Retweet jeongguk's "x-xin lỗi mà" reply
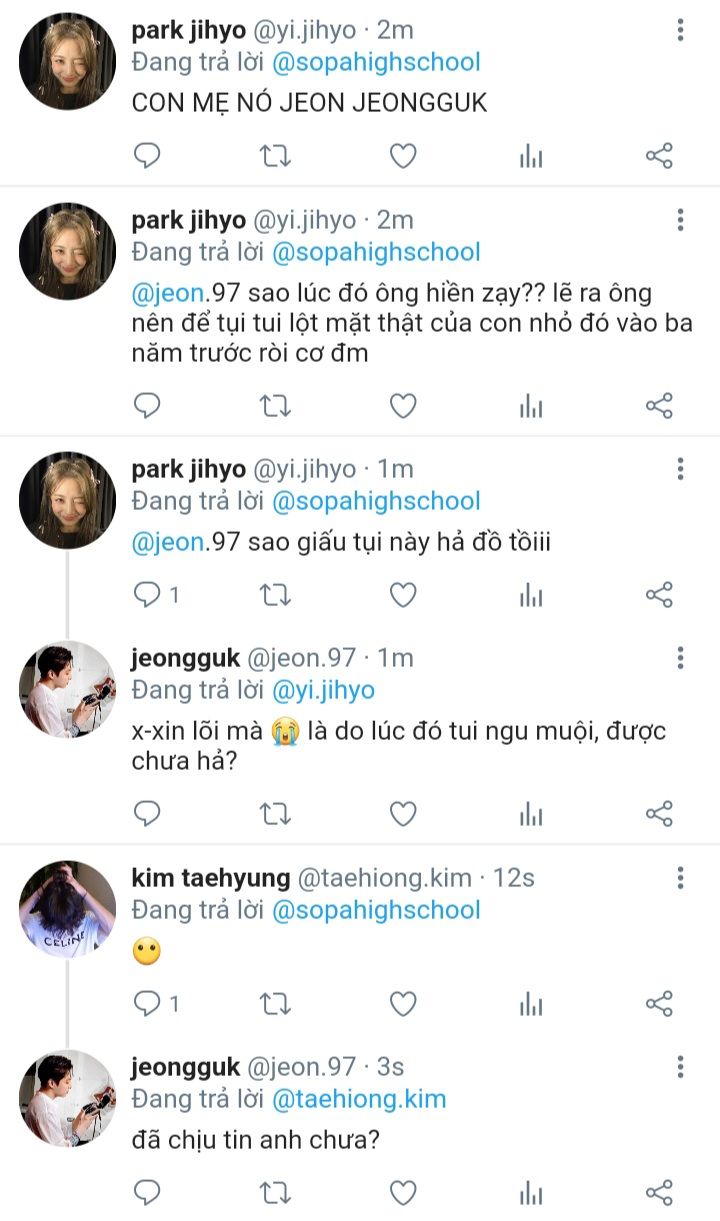Image resolution: width=720 pixels, height=1221 pixels. pos(275,814)
